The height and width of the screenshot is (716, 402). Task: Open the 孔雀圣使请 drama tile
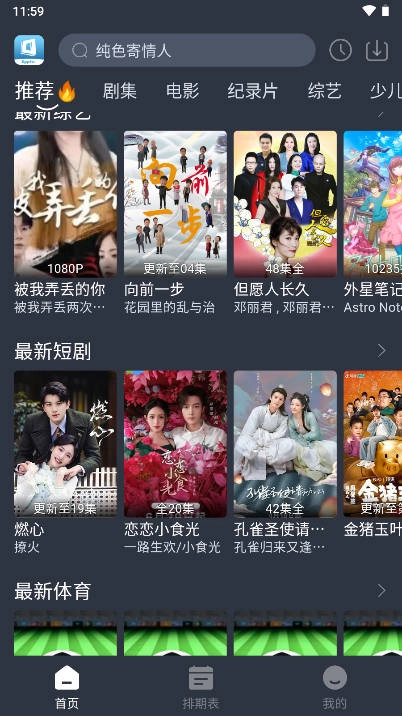point(285,462)
